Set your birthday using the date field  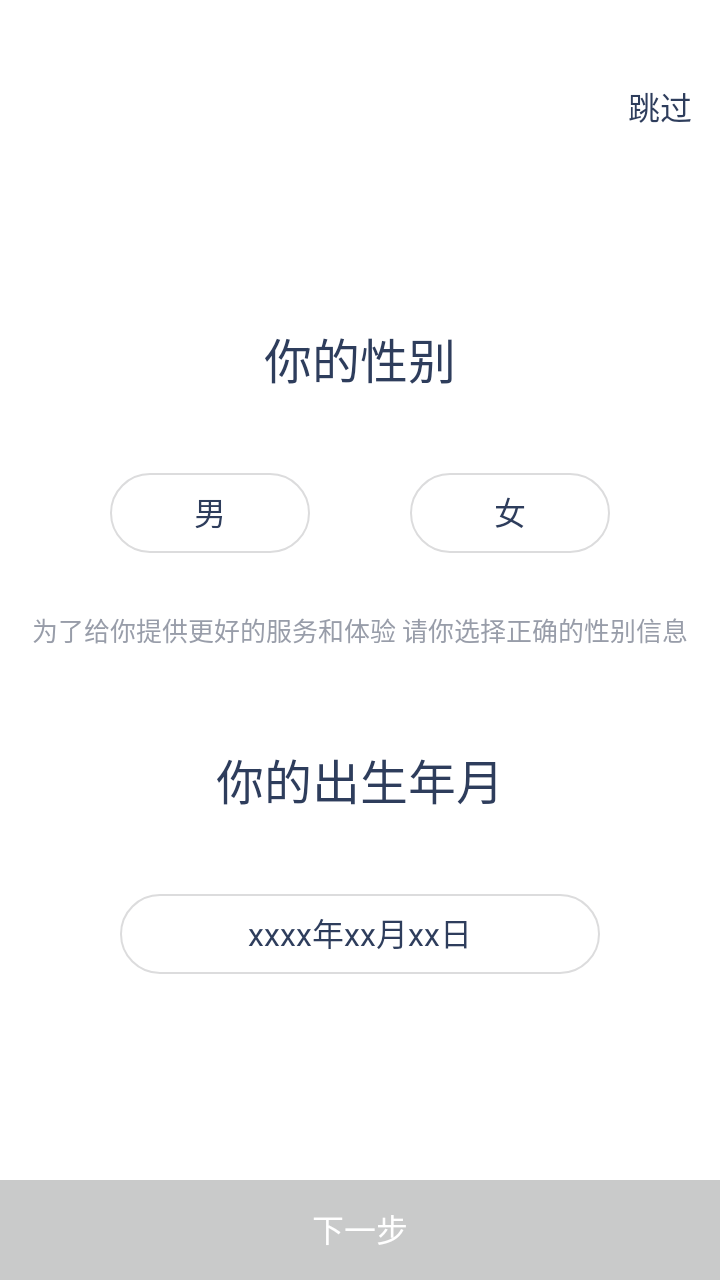point(359,933)
